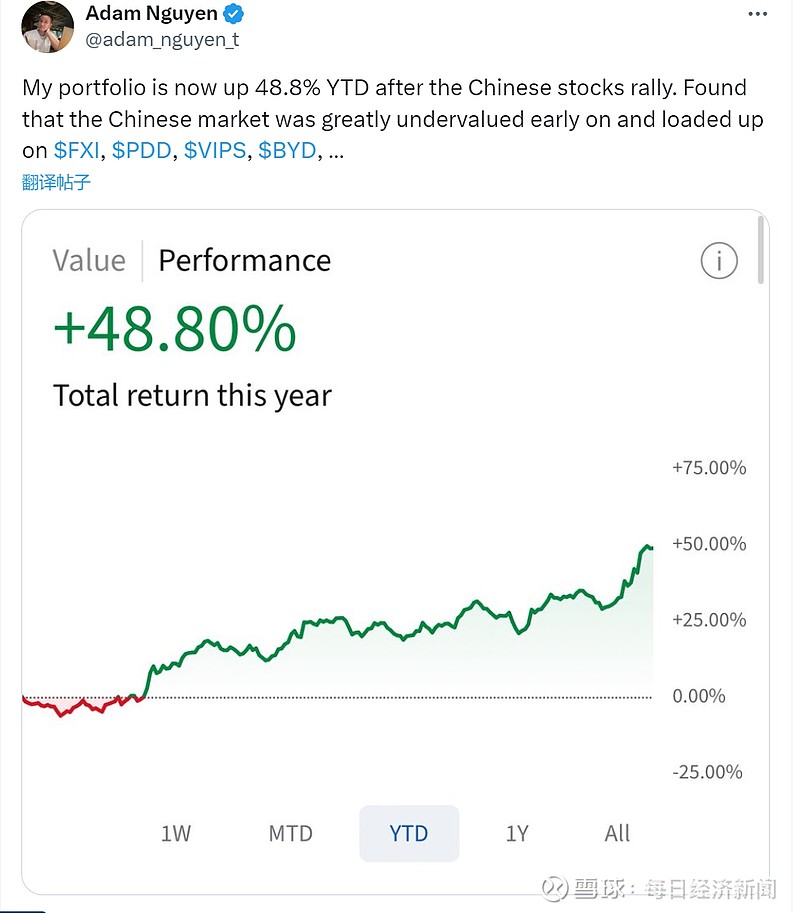The height and width of the screenshot is (913, 800).
Task: Open the $PDD cashtag link
Action: (x=142, y=150)
